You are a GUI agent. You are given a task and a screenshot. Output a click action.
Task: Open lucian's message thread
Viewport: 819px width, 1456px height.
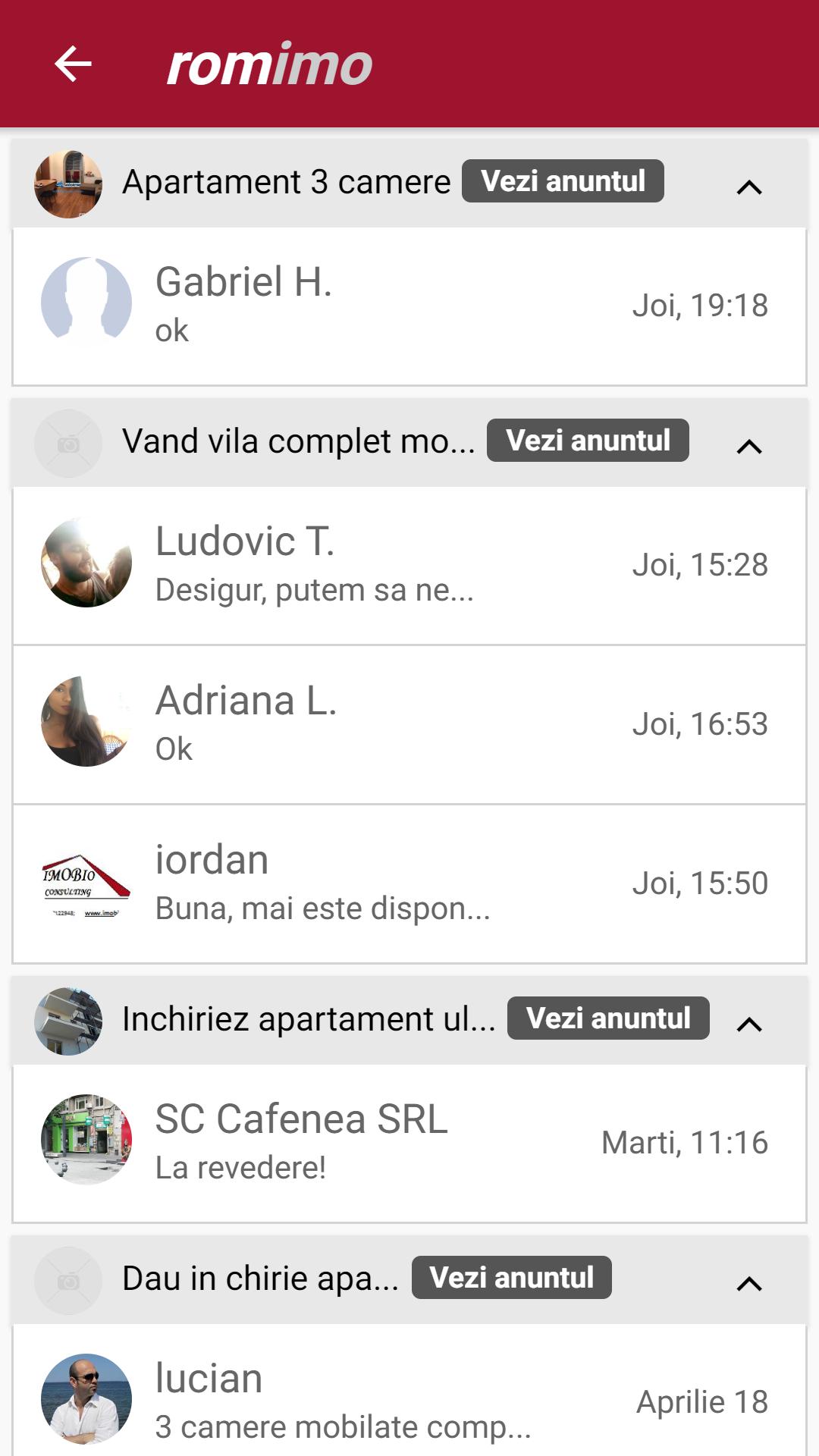[409, 1392]
